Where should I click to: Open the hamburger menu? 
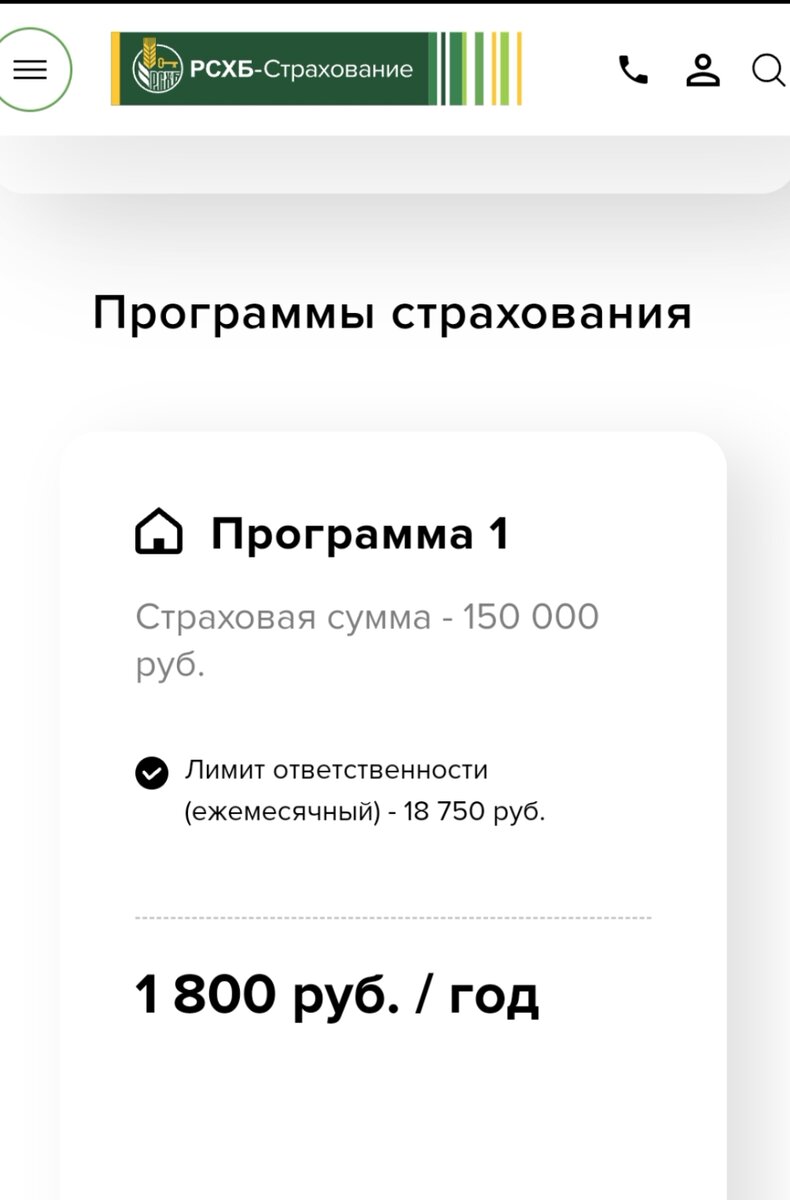click(30, 70)
